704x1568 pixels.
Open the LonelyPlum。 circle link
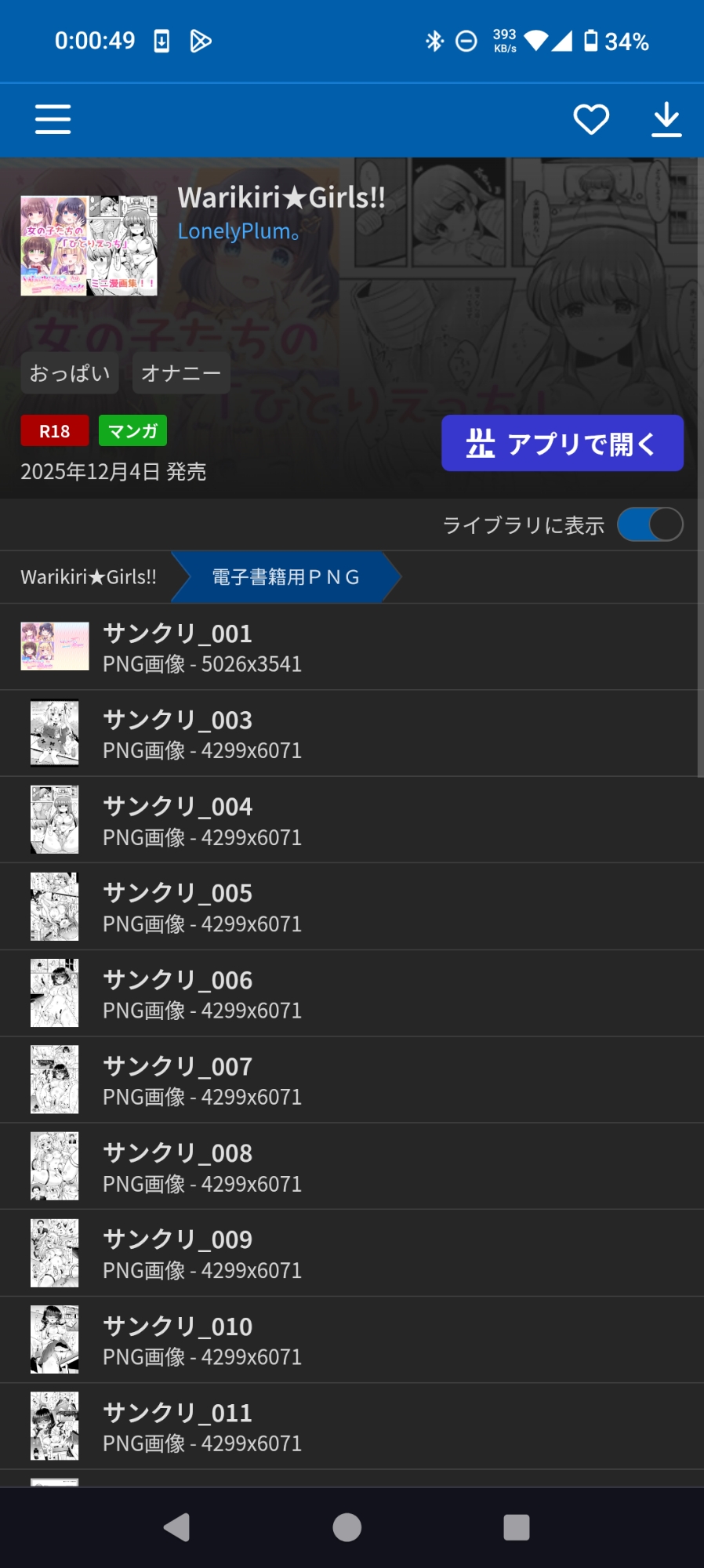coord(238,231)
